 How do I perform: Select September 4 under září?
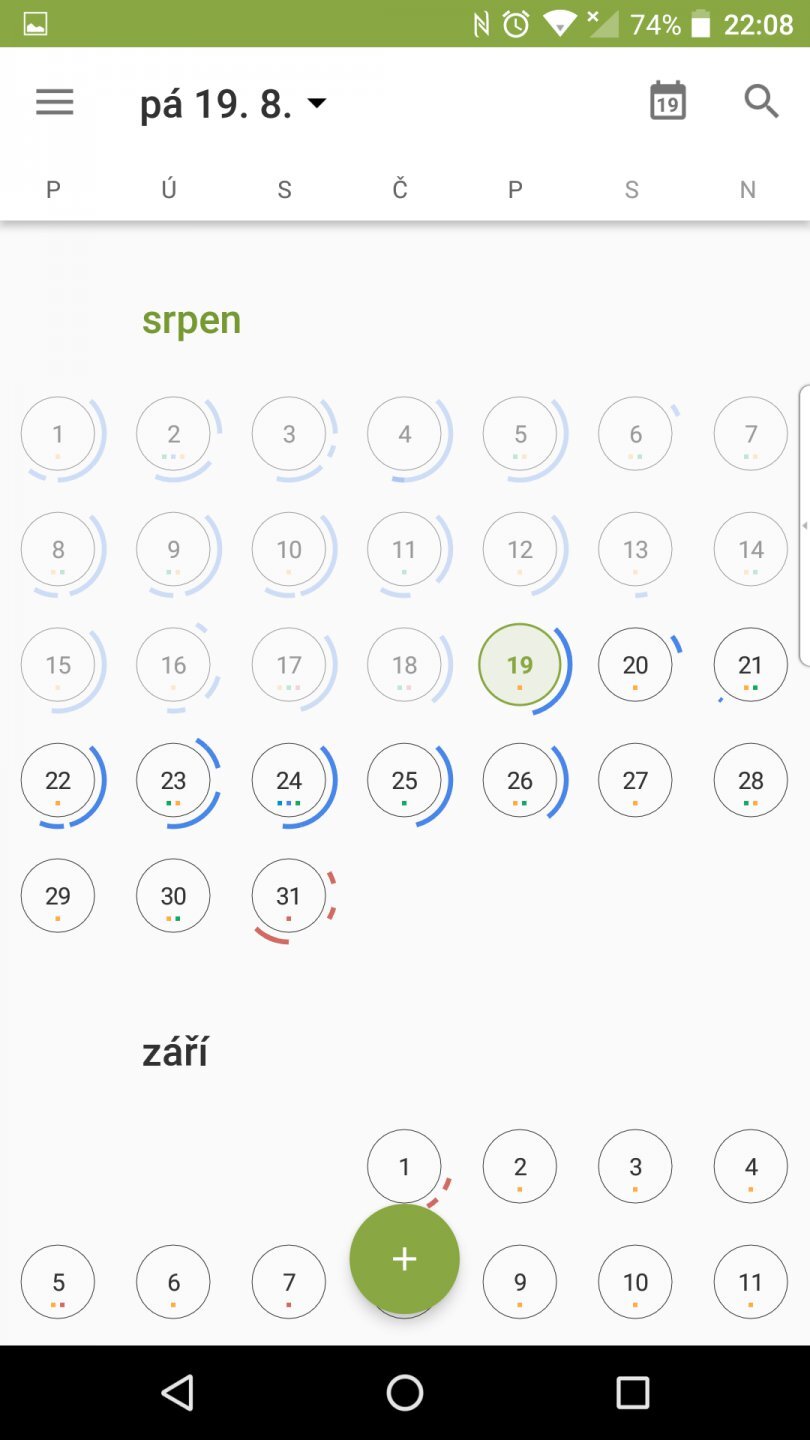[x=751, y=1166]
